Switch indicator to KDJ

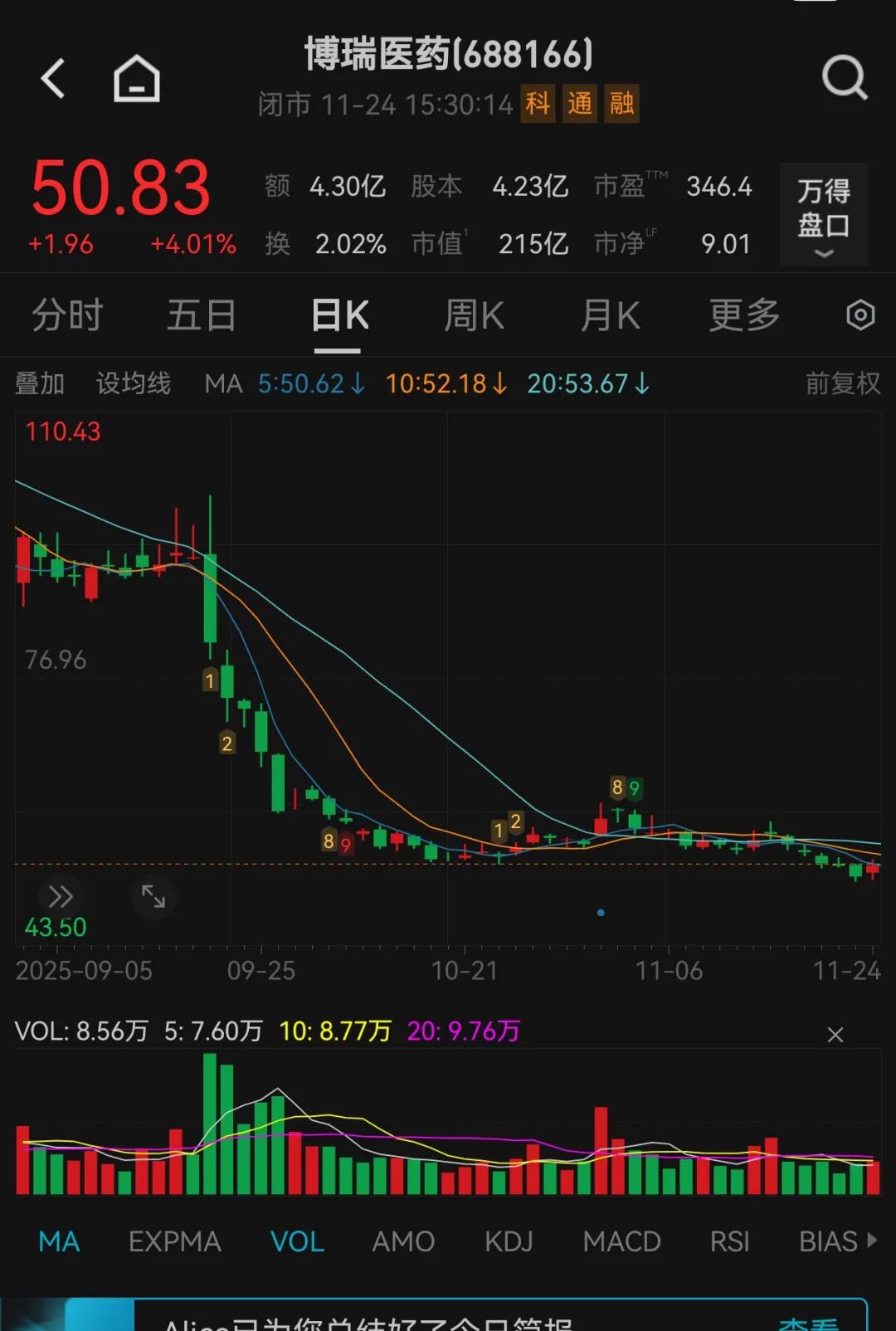509,1241
